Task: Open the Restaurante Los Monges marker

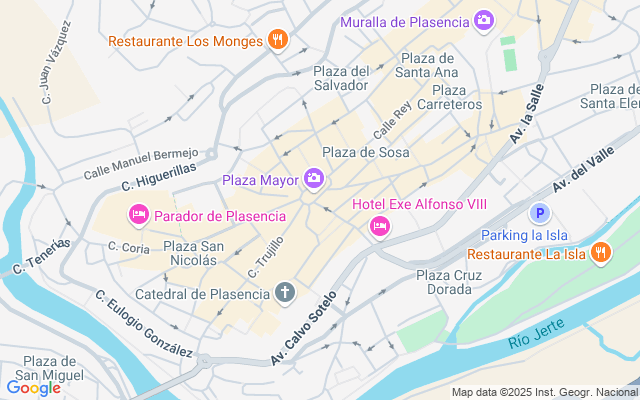Action: click(x=278, y=40)
